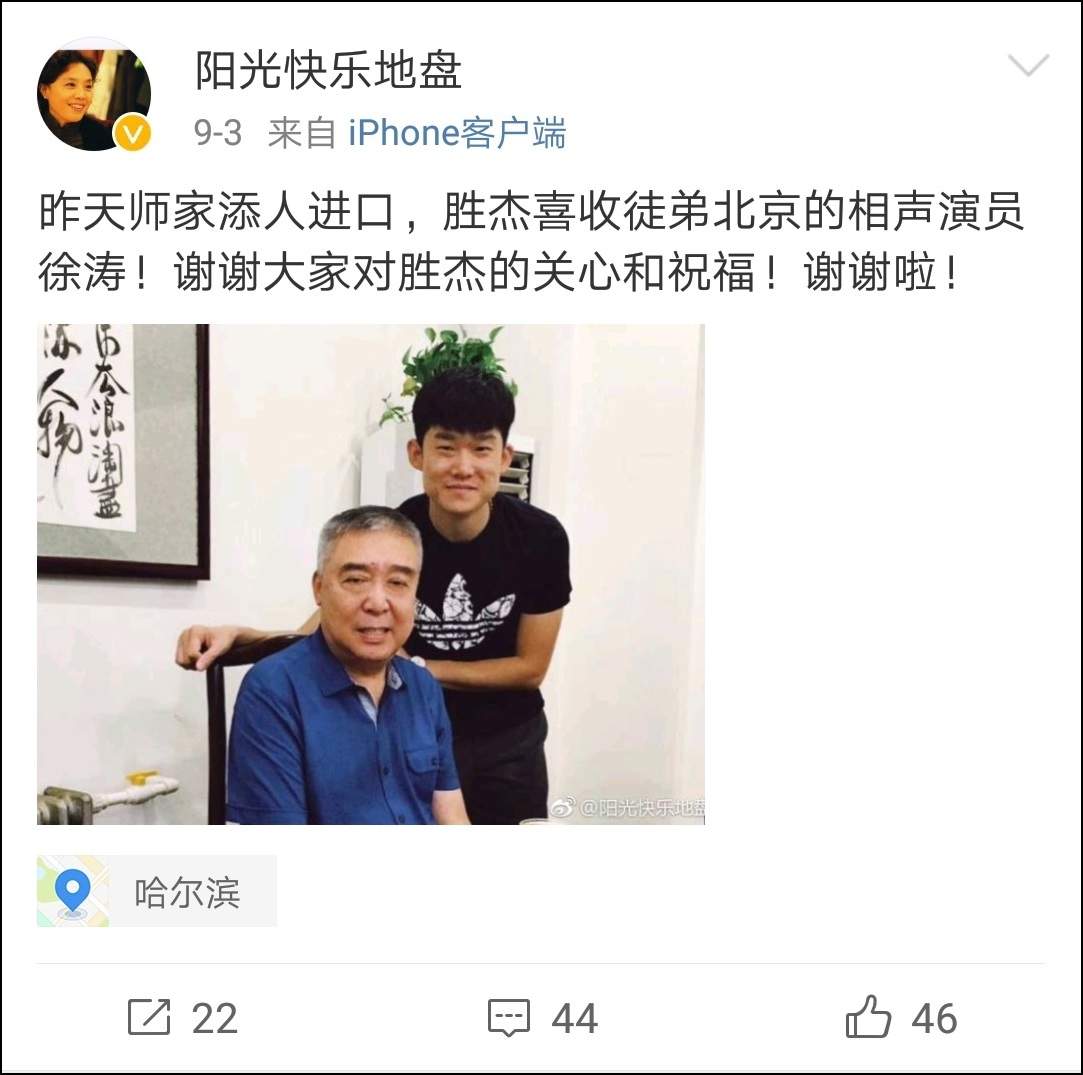Open the comments on this post

click(542, 1018)
